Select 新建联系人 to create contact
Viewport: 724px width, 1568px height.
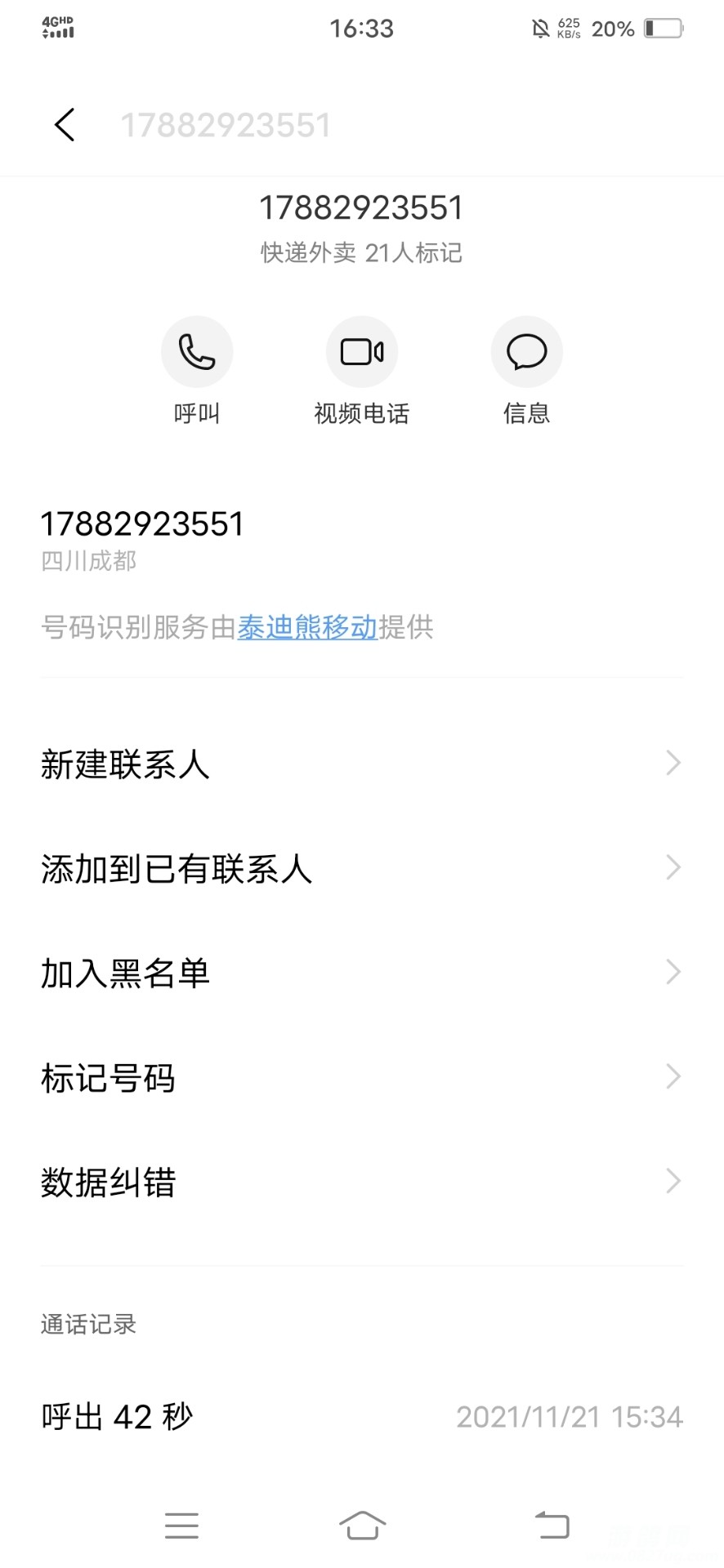click(x=361, y=764)
